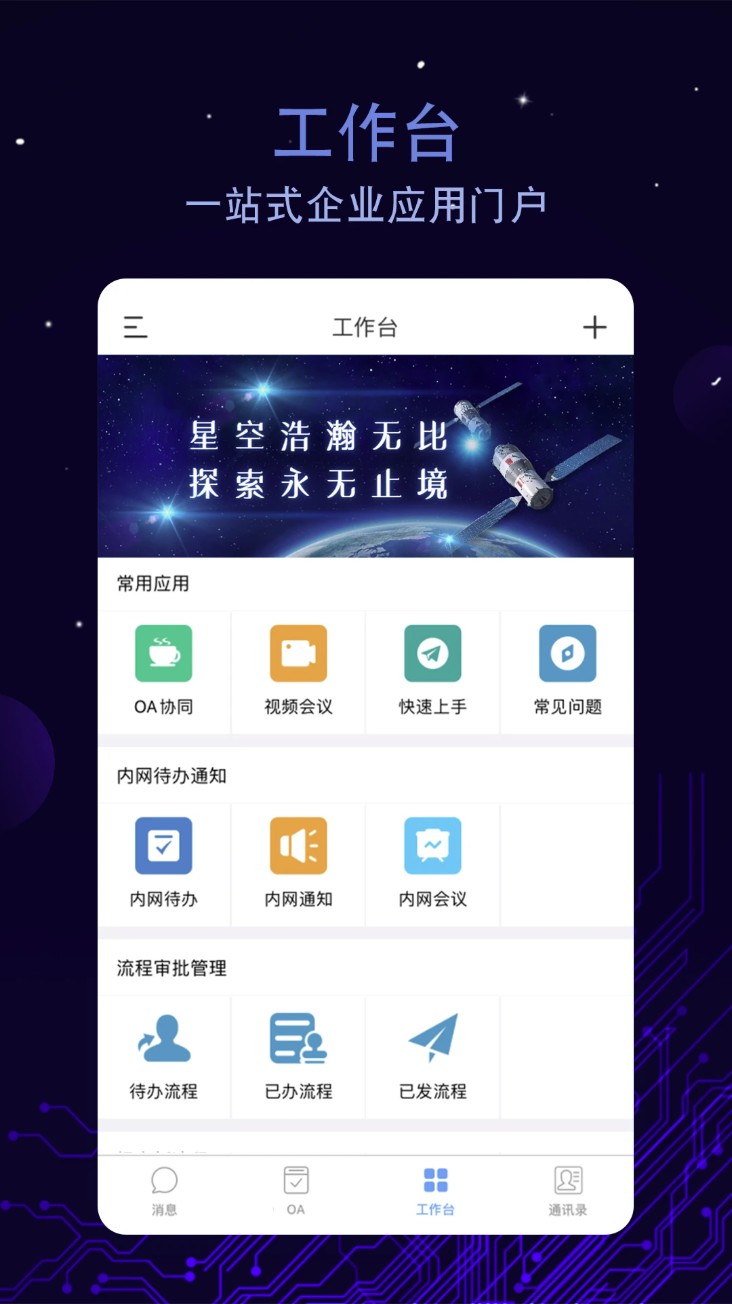This screenshot has height=1304, width=732.
Task: Open 内网待办 pending tasks
Action: point(164,862)
